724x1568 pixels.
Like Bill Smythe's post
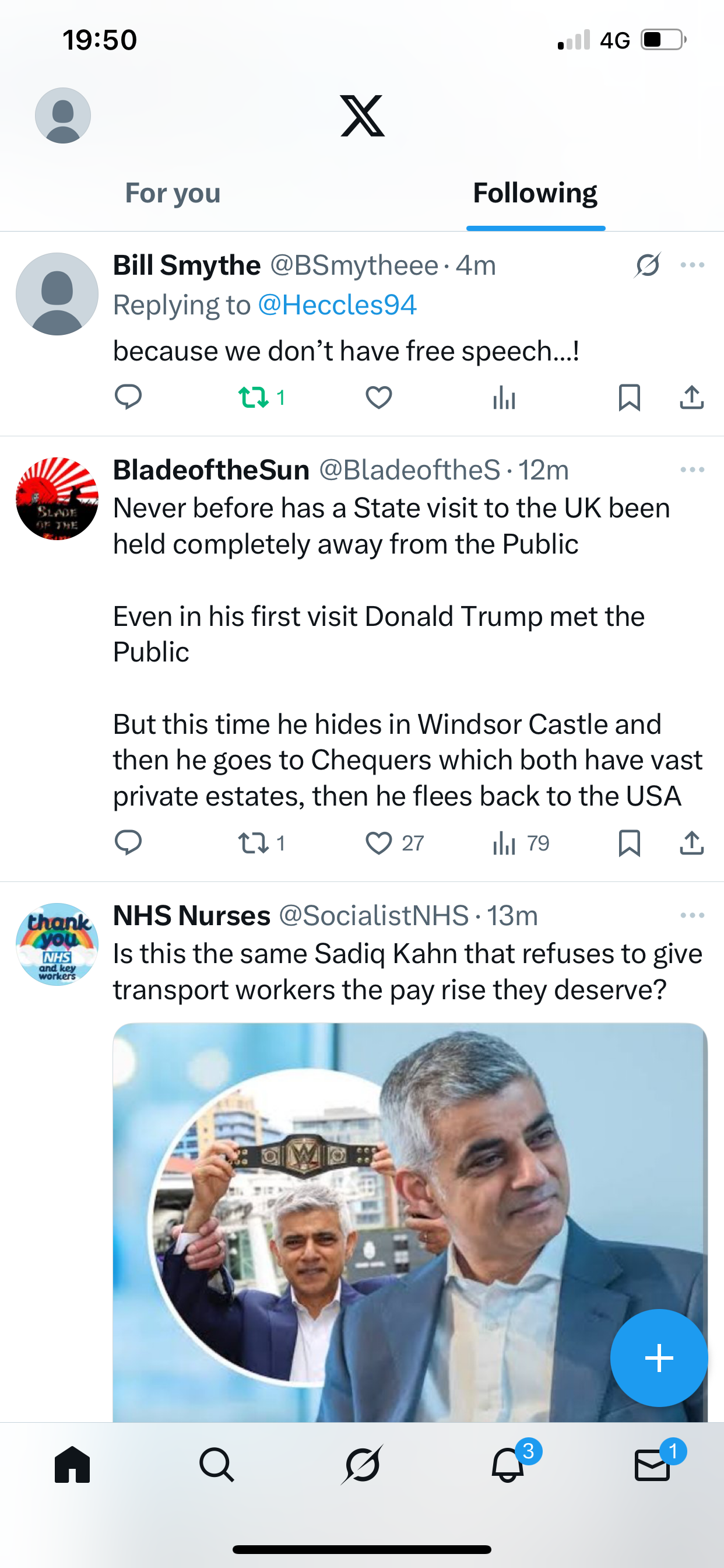tap(378, 397)
